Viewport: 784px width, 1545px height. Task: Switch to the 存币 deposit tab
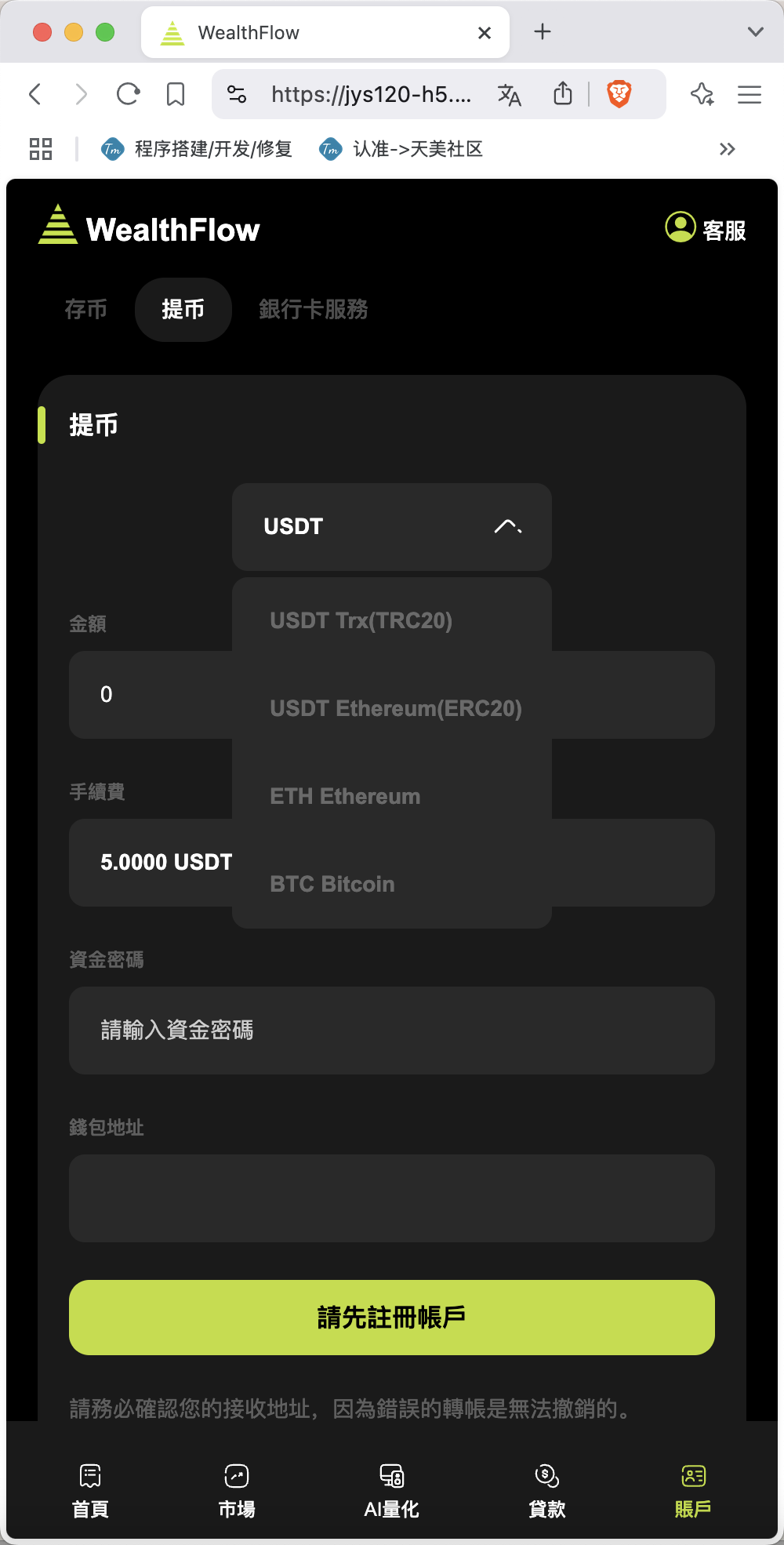pos(85,309)
